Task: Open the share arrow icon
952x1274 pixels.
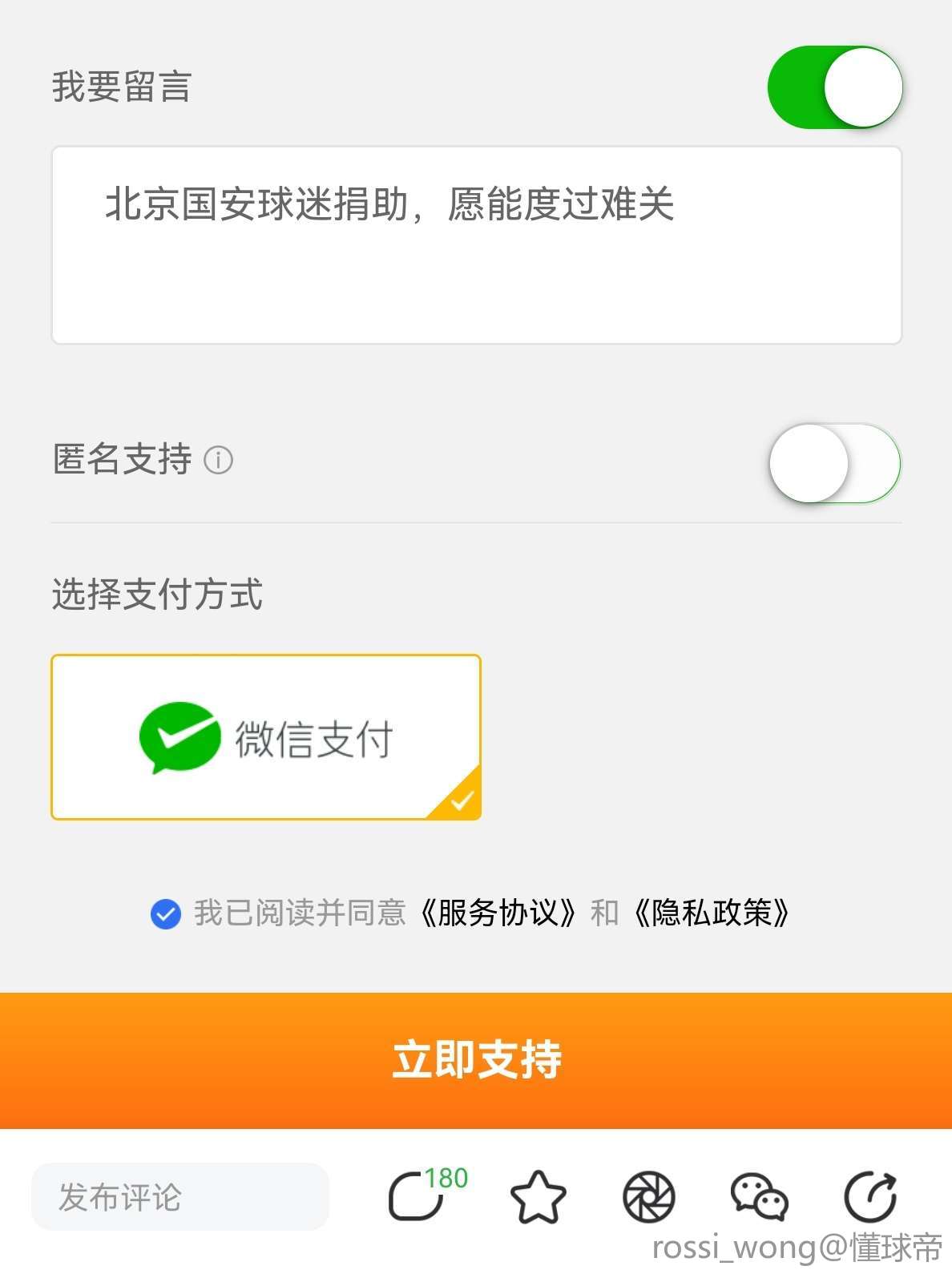Action: tap(870, 1197)
